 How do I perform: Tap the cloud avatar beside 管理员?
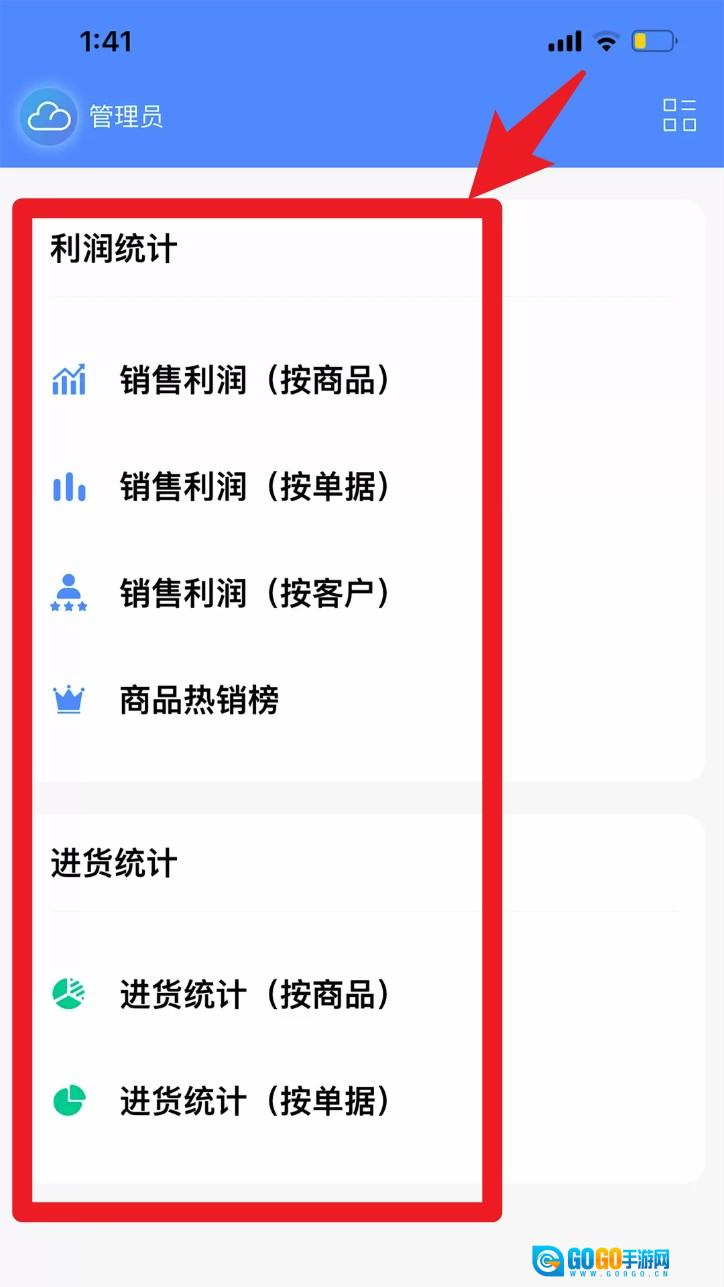pos(48,117)
